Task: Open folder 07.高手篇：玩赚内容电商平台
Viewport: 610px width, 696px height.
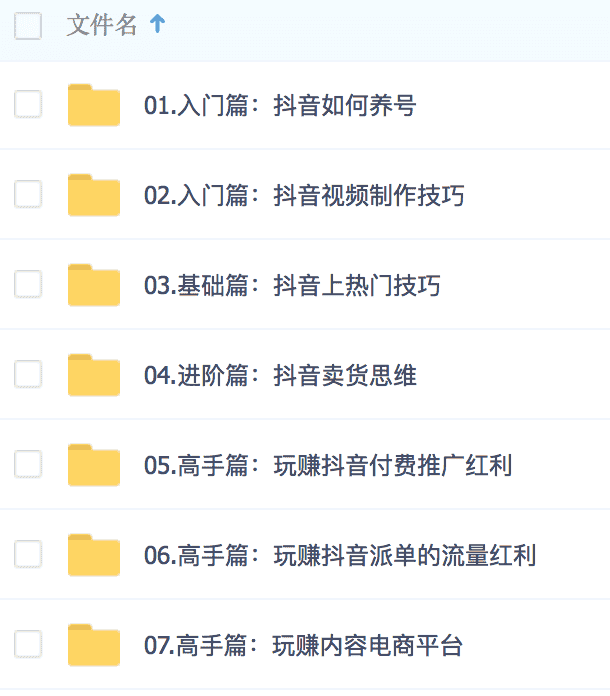Action: tap(304, 645)
